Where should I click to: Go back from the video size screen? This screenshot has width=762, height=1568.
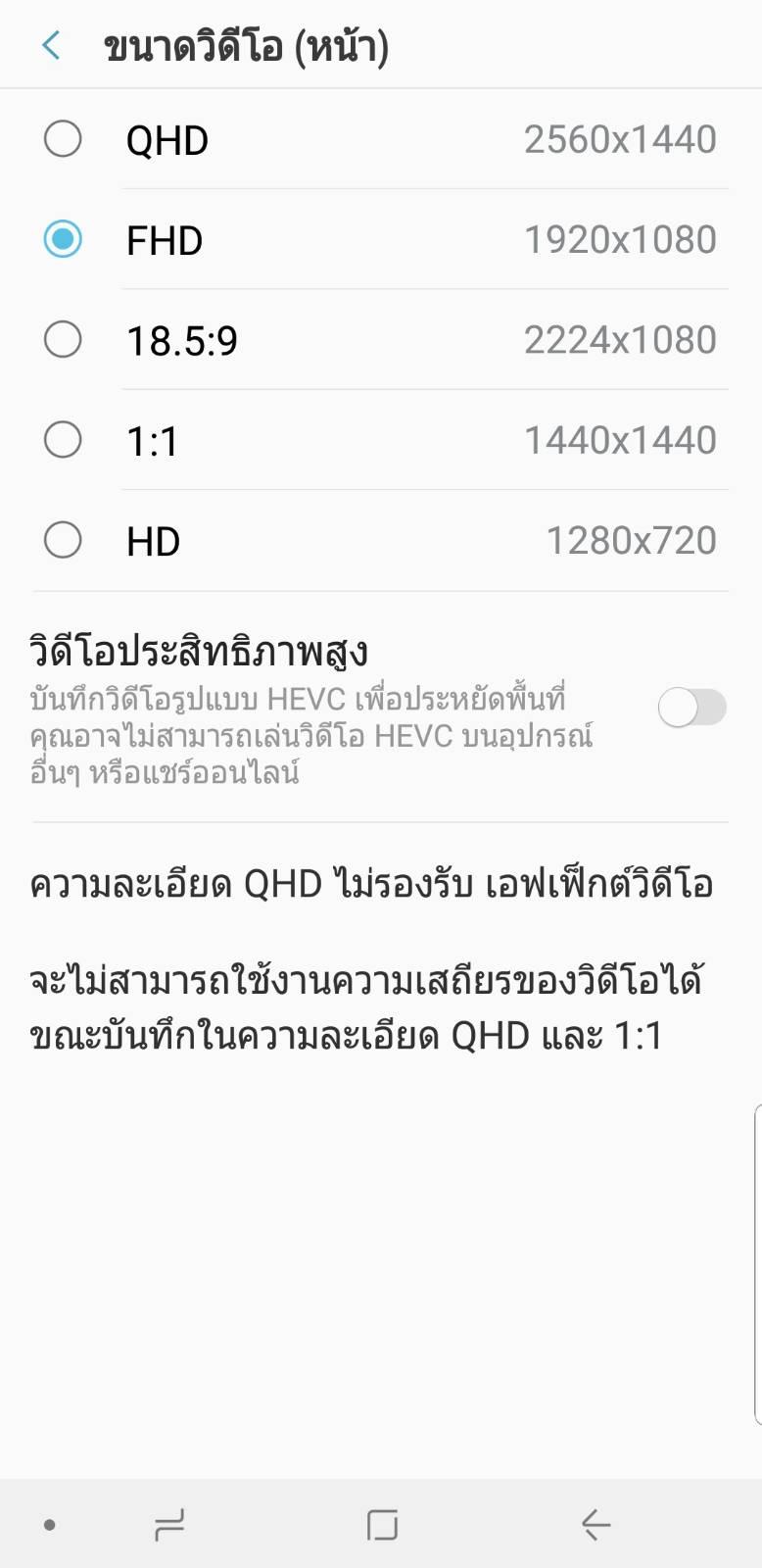(x=51, y=45)
